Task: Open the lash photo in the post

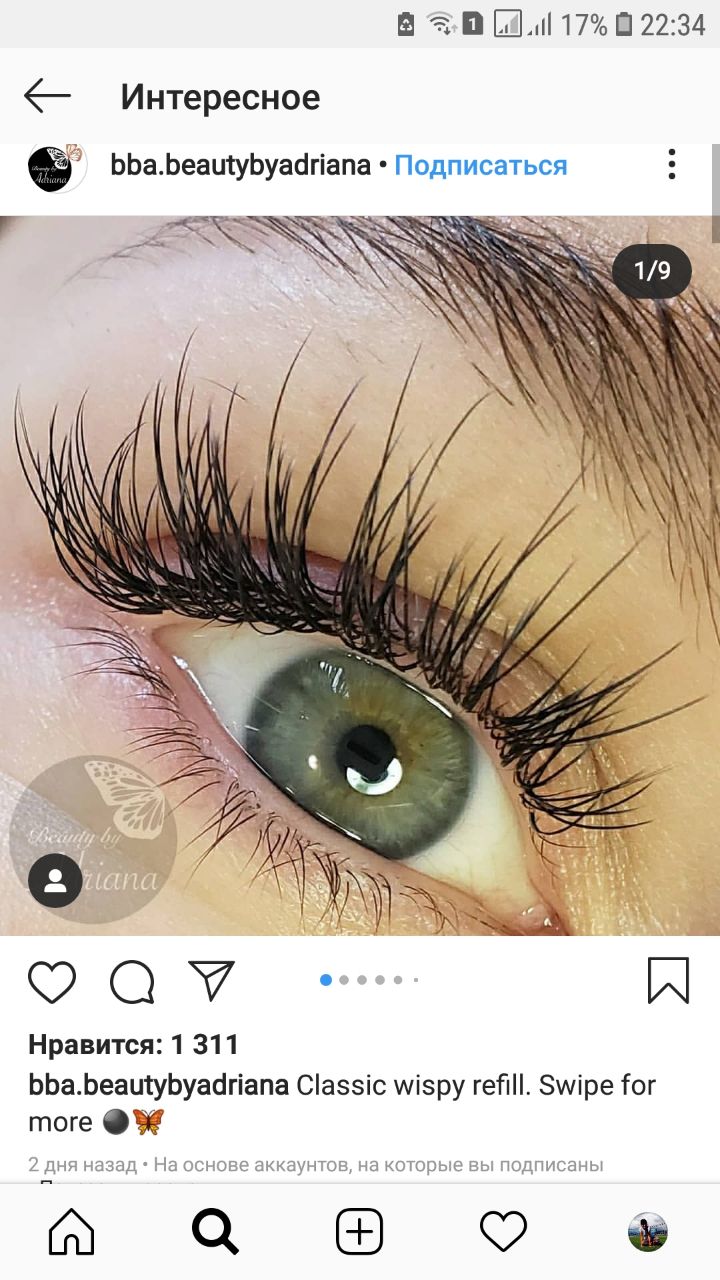Action: 360,576
